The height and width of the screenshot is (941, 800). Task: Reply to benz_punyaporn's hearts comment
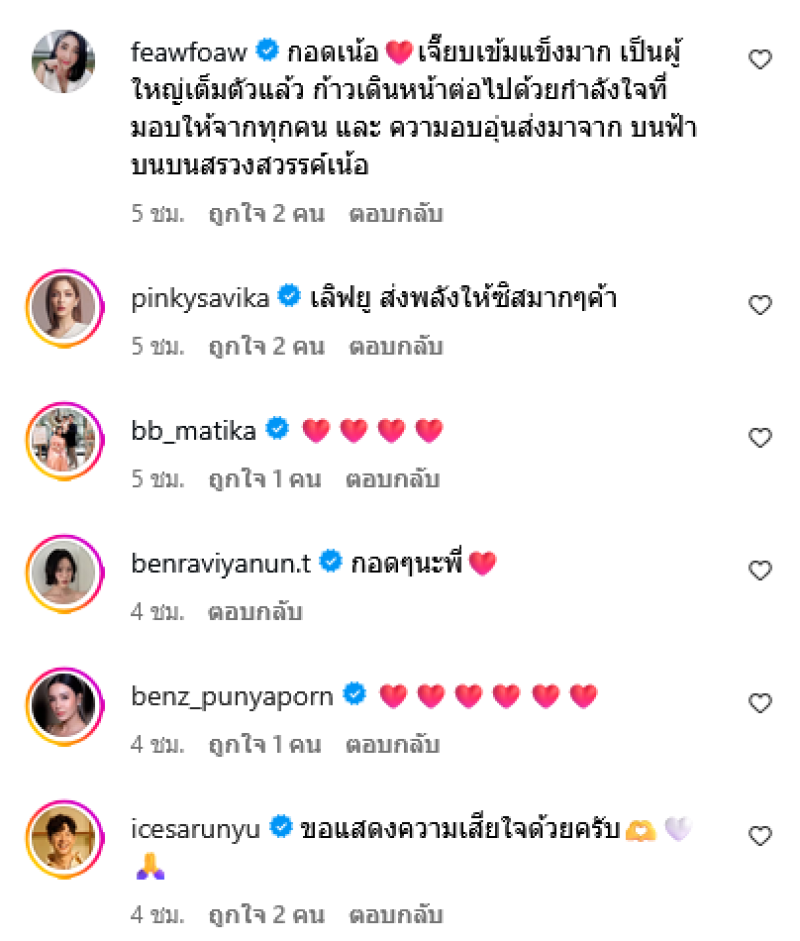[393, 744]
